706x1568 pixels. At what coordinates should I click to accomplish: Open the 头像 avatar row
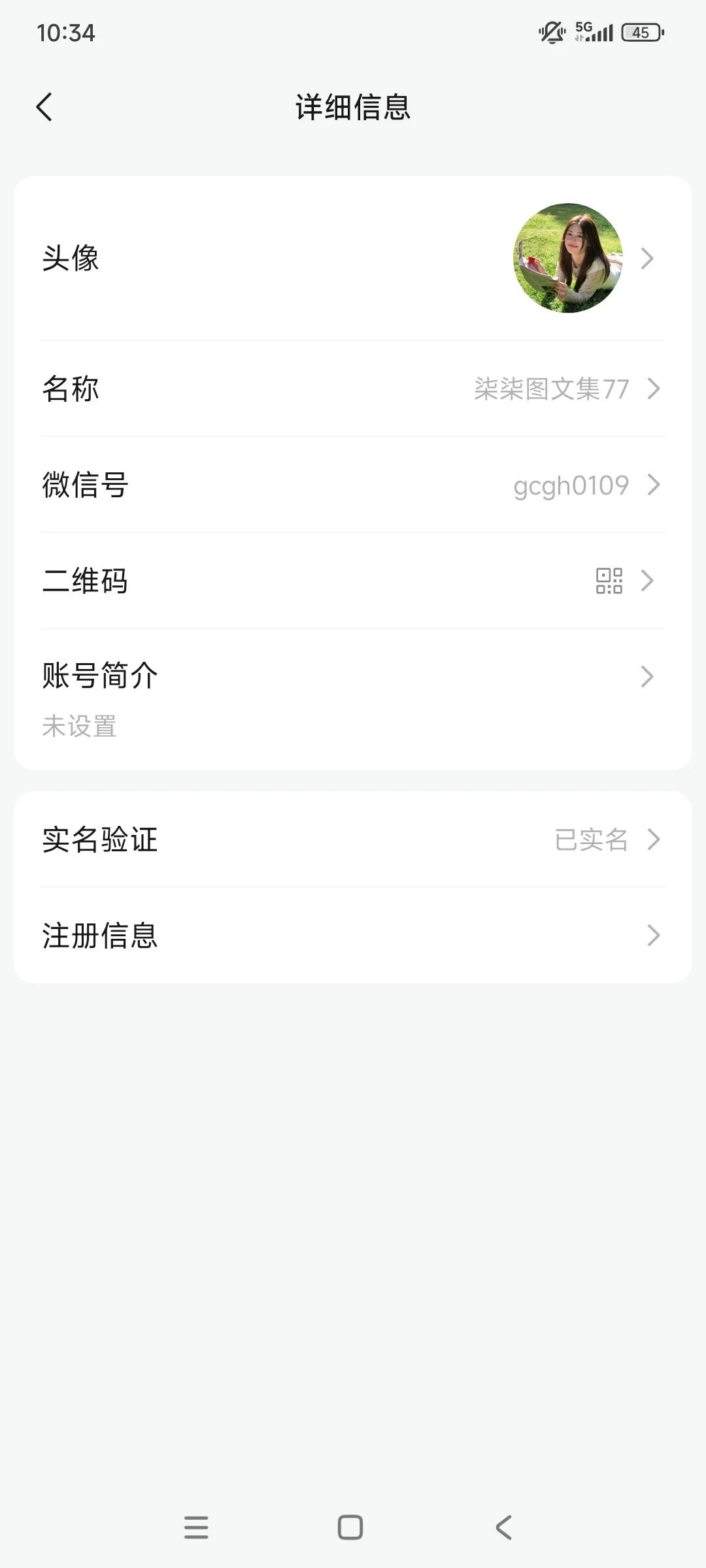(353, 258)
